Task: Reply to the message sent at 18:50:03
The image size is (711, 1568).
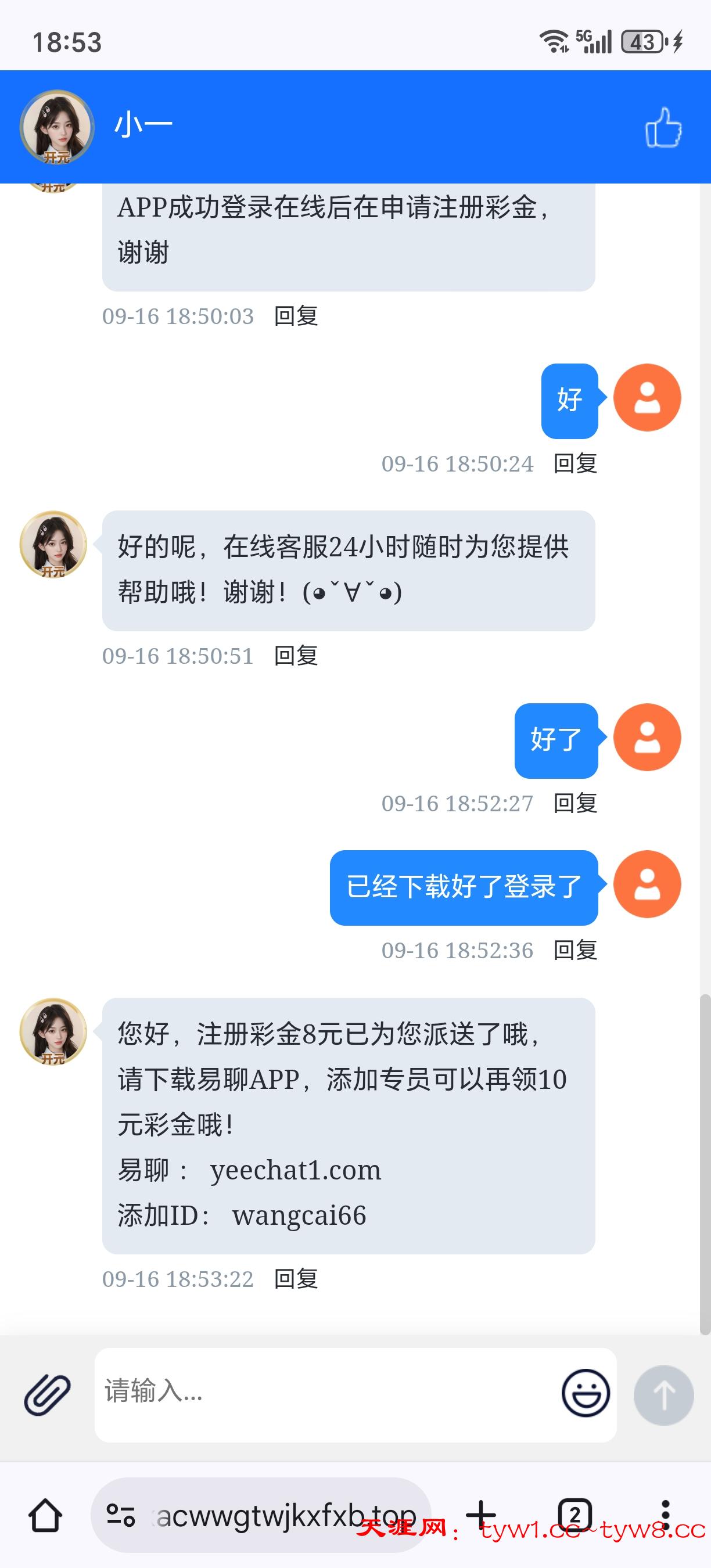Action: tap(296, 317)
